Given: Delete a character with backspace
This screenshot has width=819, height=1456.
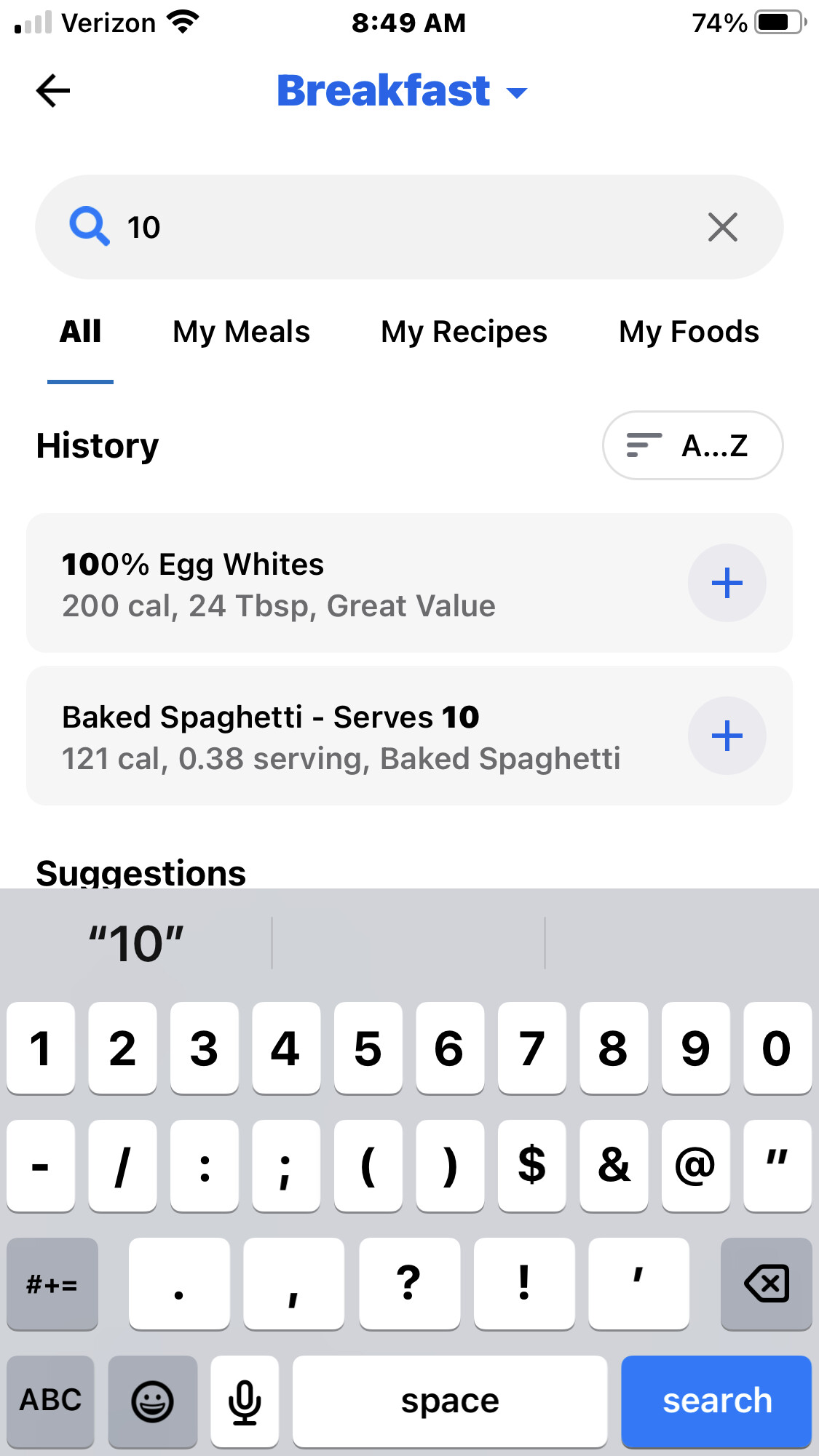Looking at the screenshot, I should [x=766, y=1284].
